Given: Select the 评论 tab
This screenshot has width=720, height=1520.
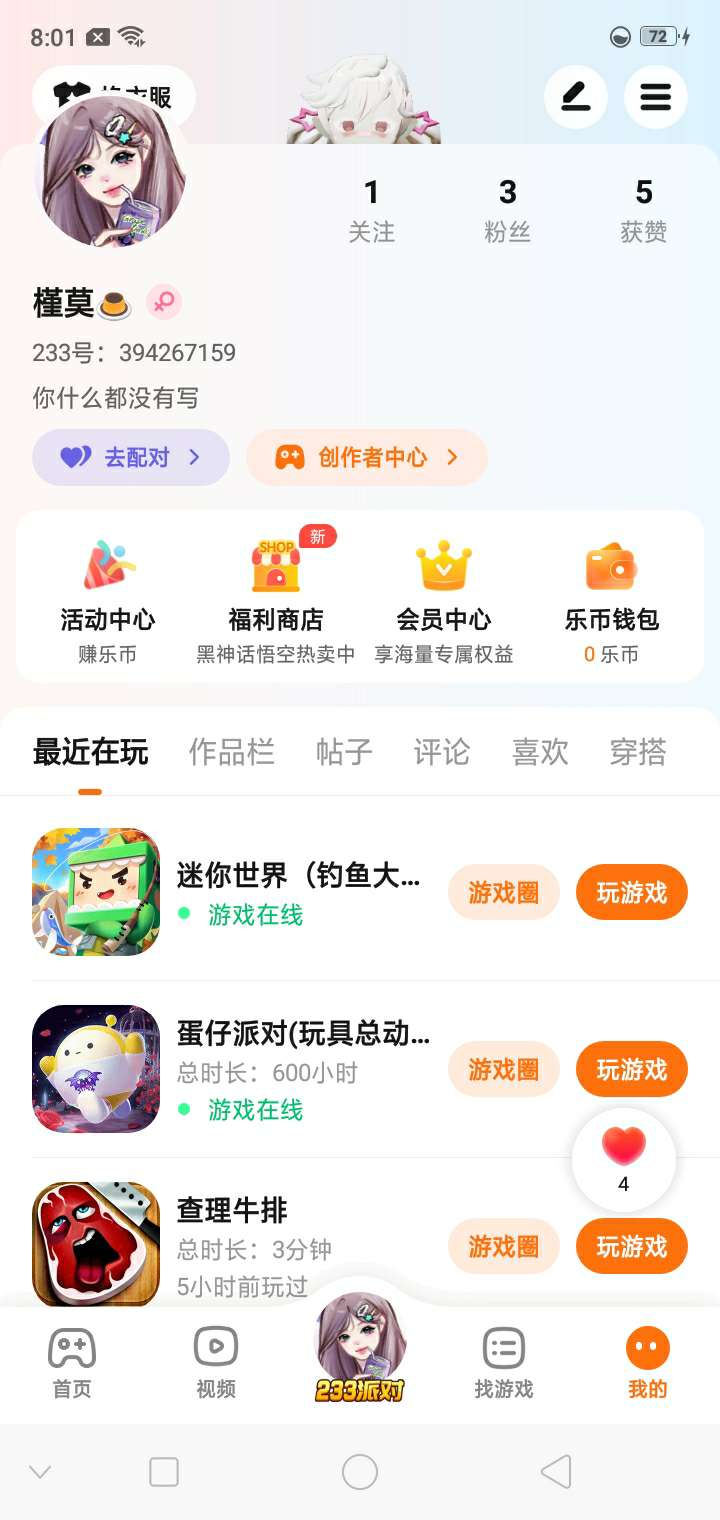Looking at the screenshot, I should coord(442,752).
